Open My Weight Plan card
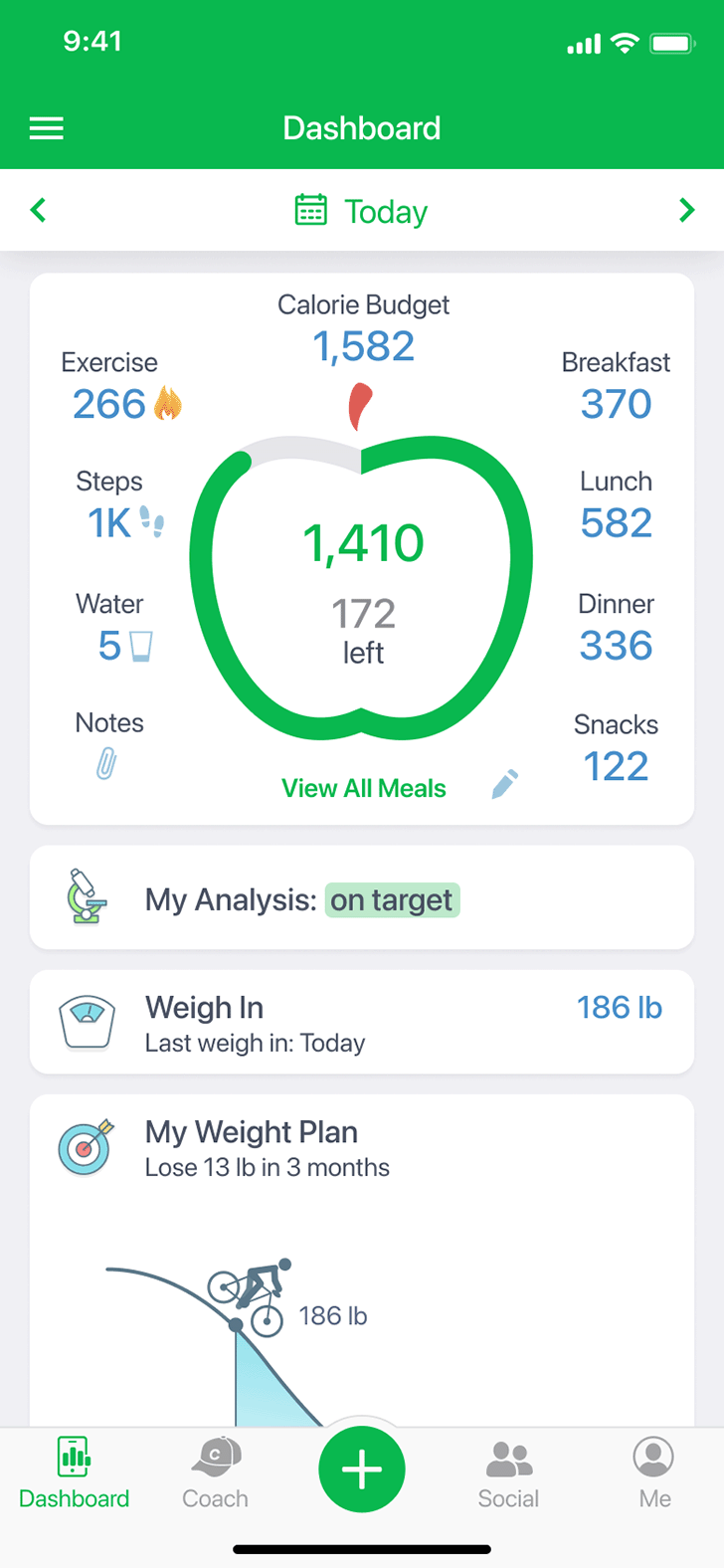Screen dimensions: 724x1568 362,1149
